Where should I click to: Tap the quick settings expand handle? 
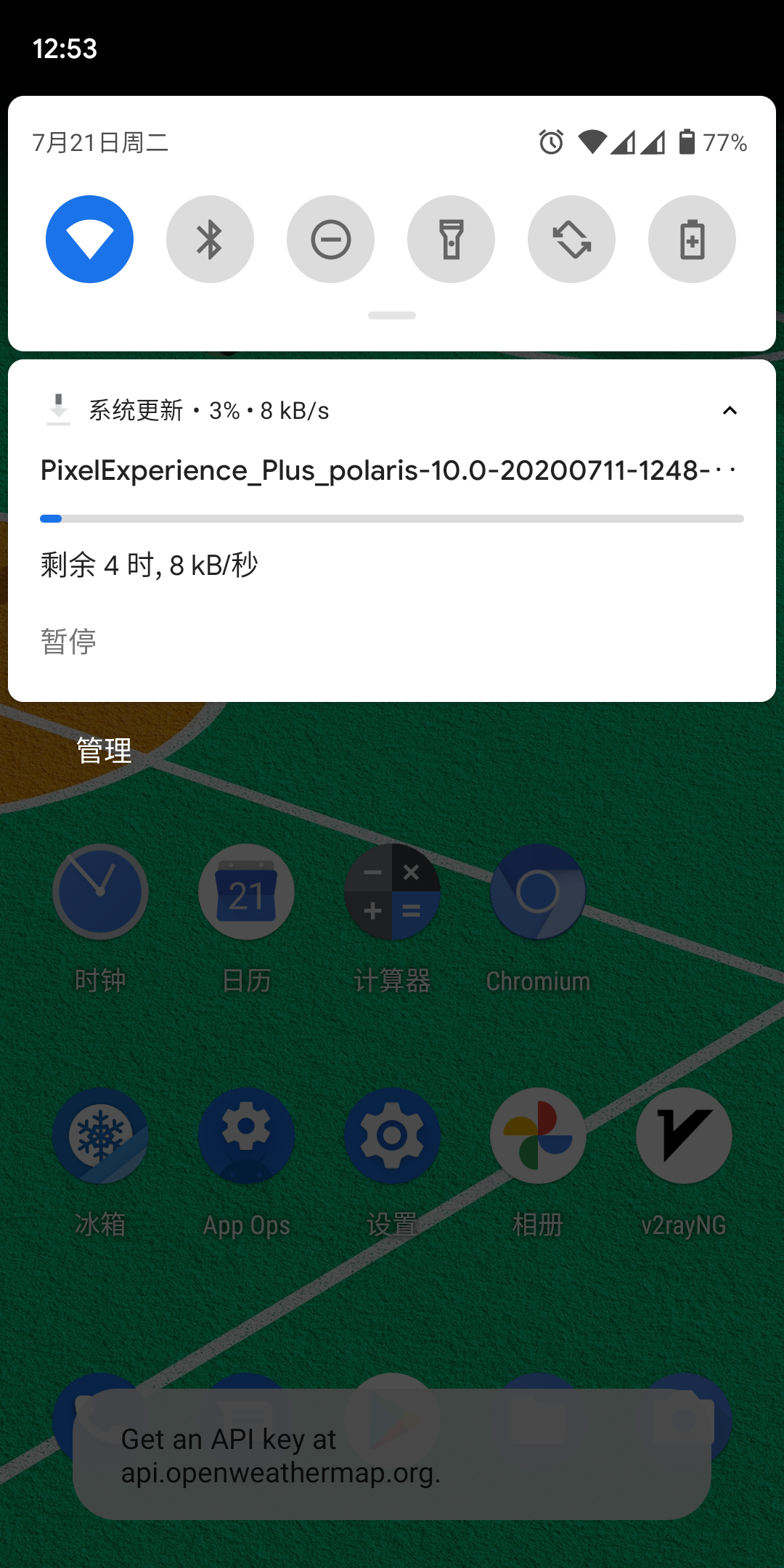392,315
